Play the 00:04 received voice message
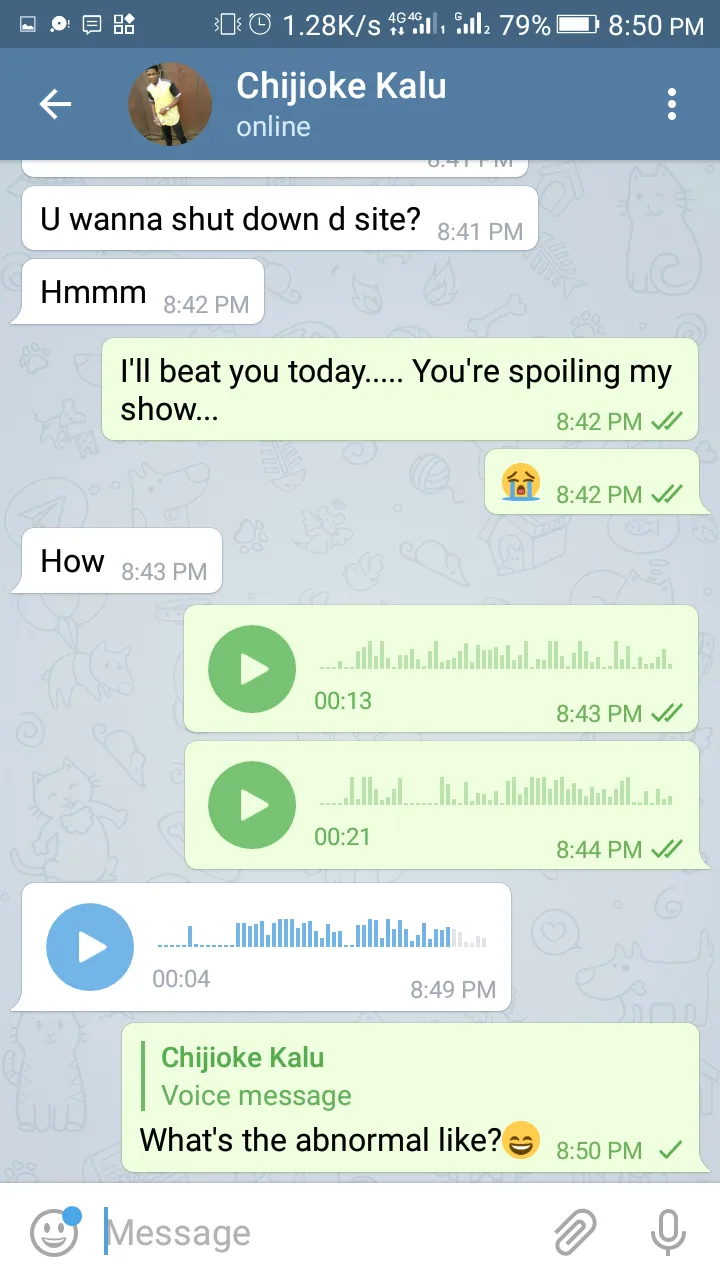Screen dimensions: 720x1280 click(x=90, y=947)
